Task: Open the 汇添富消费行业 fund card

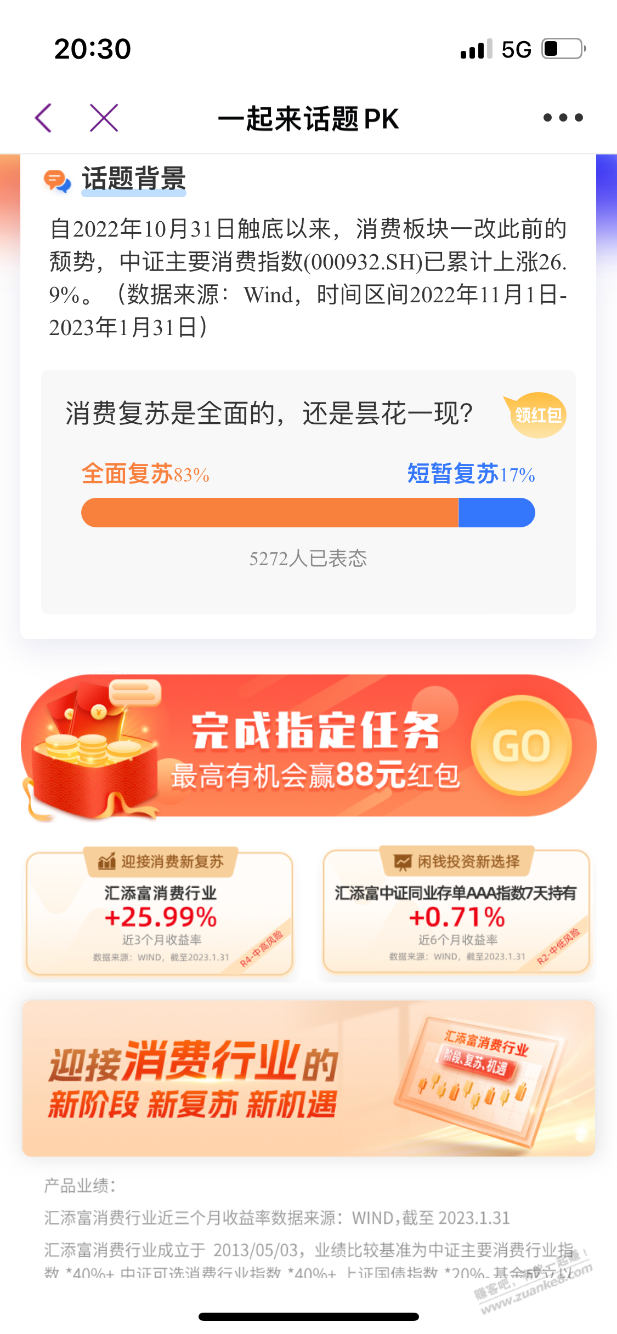Action: [160, 912]
